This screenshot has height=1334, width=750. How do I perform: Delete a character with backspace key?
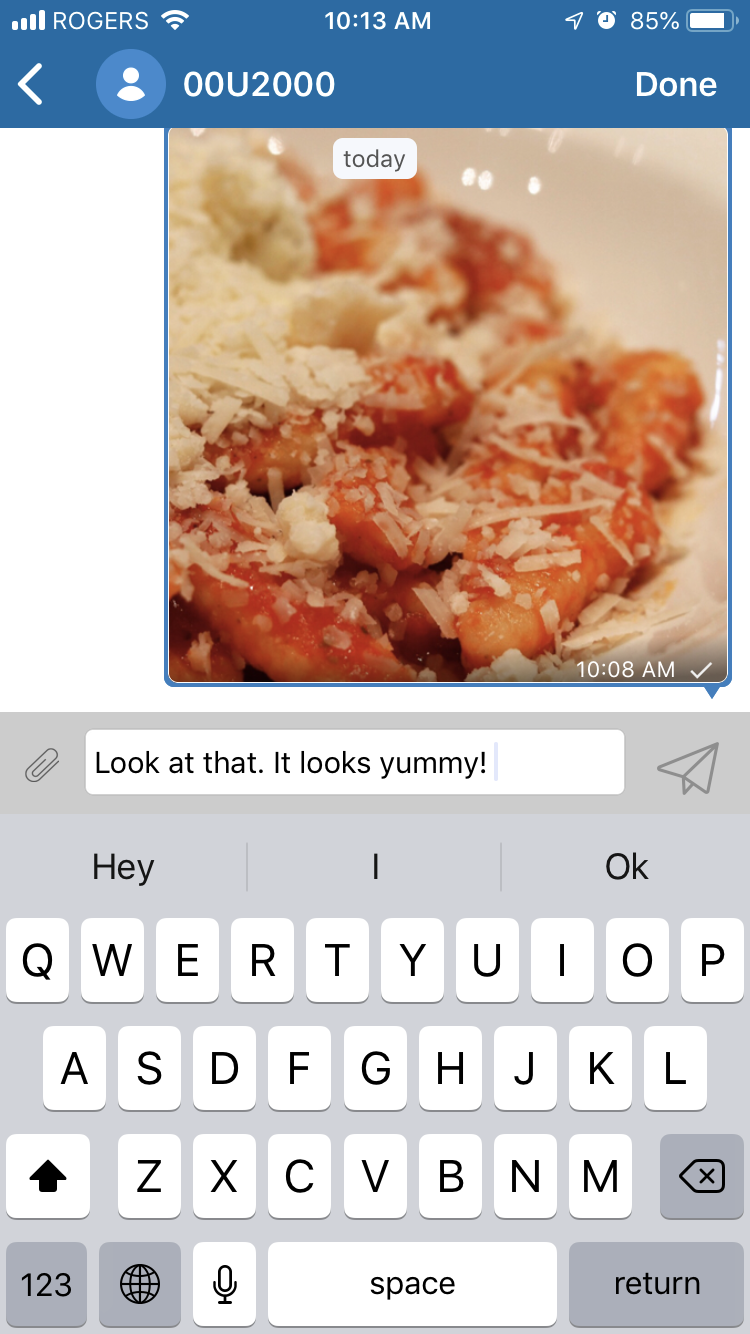click(x=702, y=1177)
